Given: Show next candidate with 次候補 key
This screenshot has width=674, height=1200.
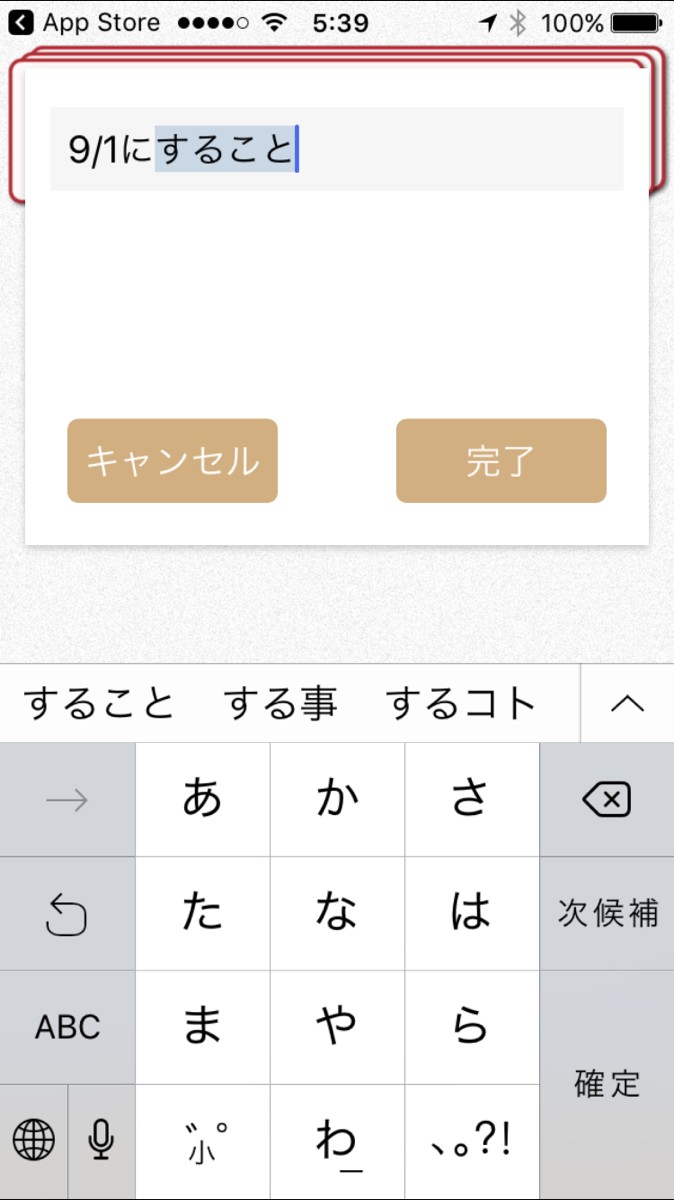Looking at the screenshot, I should click(x=606, y=913).
